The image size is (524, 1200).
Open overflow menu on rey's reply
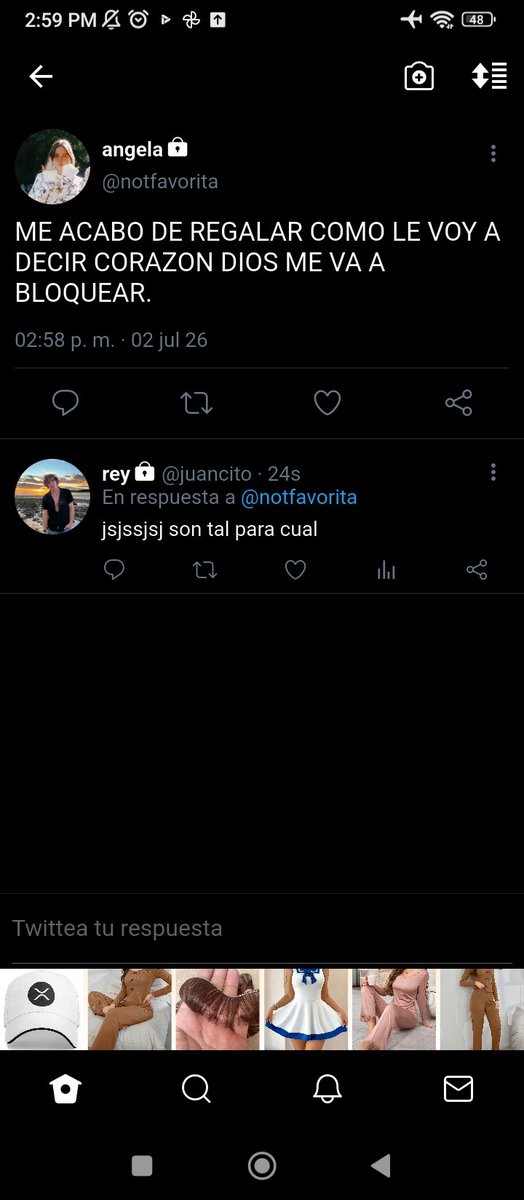[x=493, y=473]
